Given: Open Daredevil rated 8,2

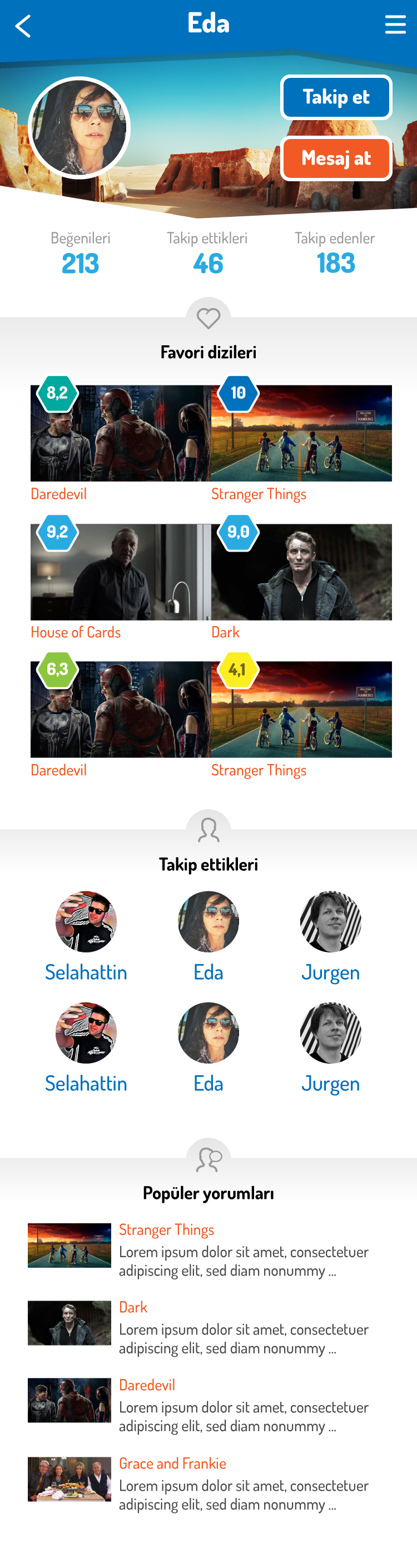Looking at the screenshot, I should pos(121,433).
